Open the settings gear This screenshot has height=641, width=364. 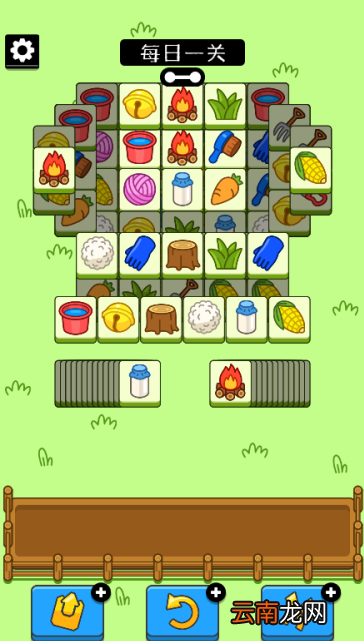click(x=22, y=51)
